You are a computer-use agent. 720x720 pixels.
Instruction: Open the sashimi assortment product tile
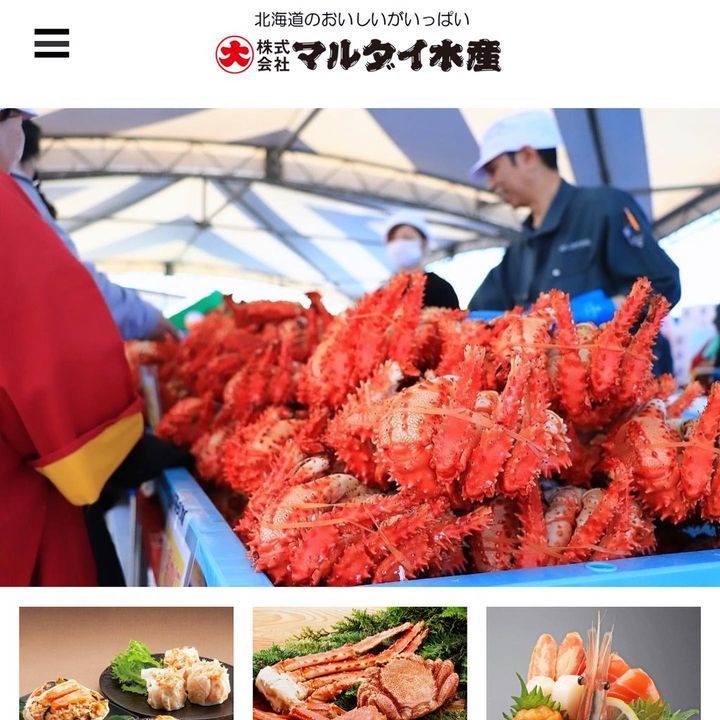click(x=593, y=663)
